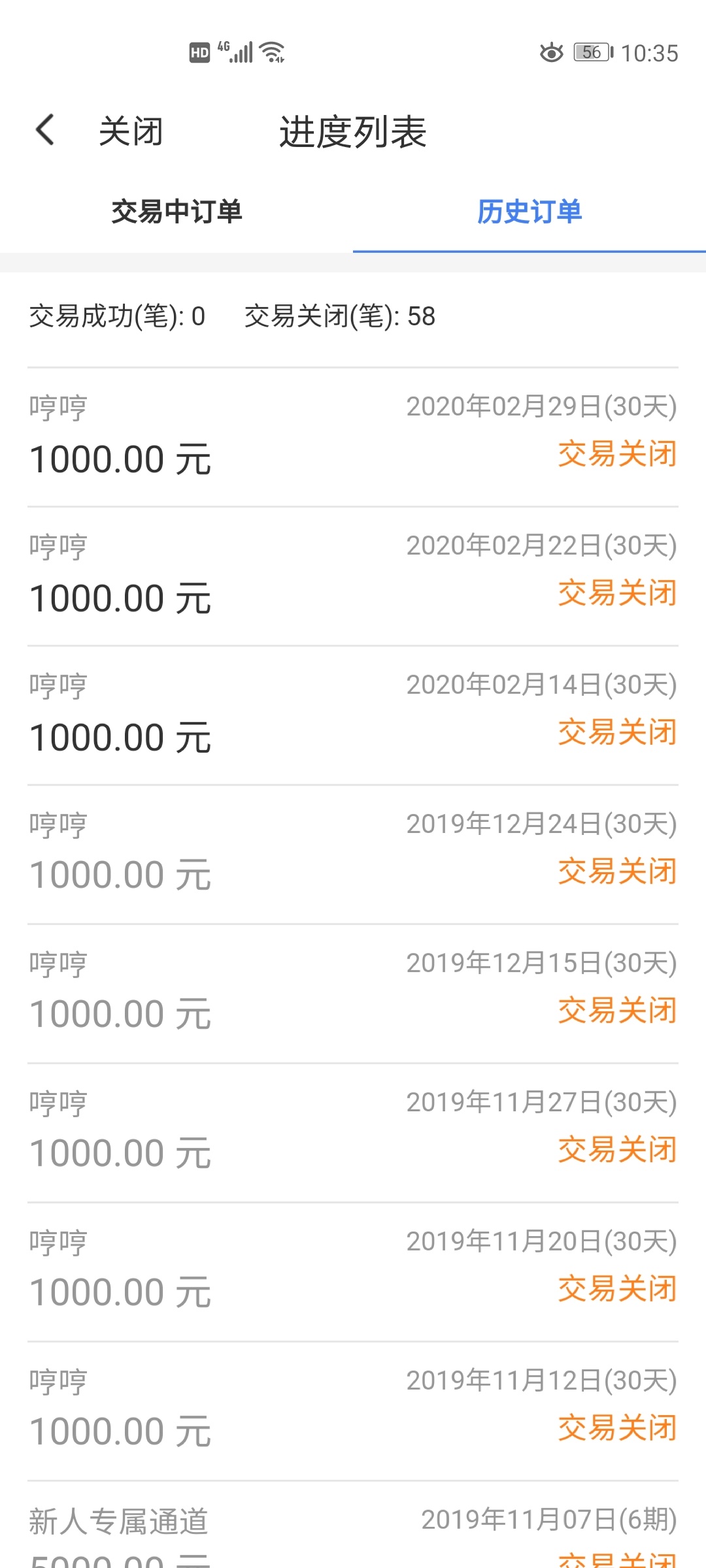The image size is (706, 1568).
Task: Switch to the 交易中订单 tab
Action: pyautogui.click(x=176, y=212)
